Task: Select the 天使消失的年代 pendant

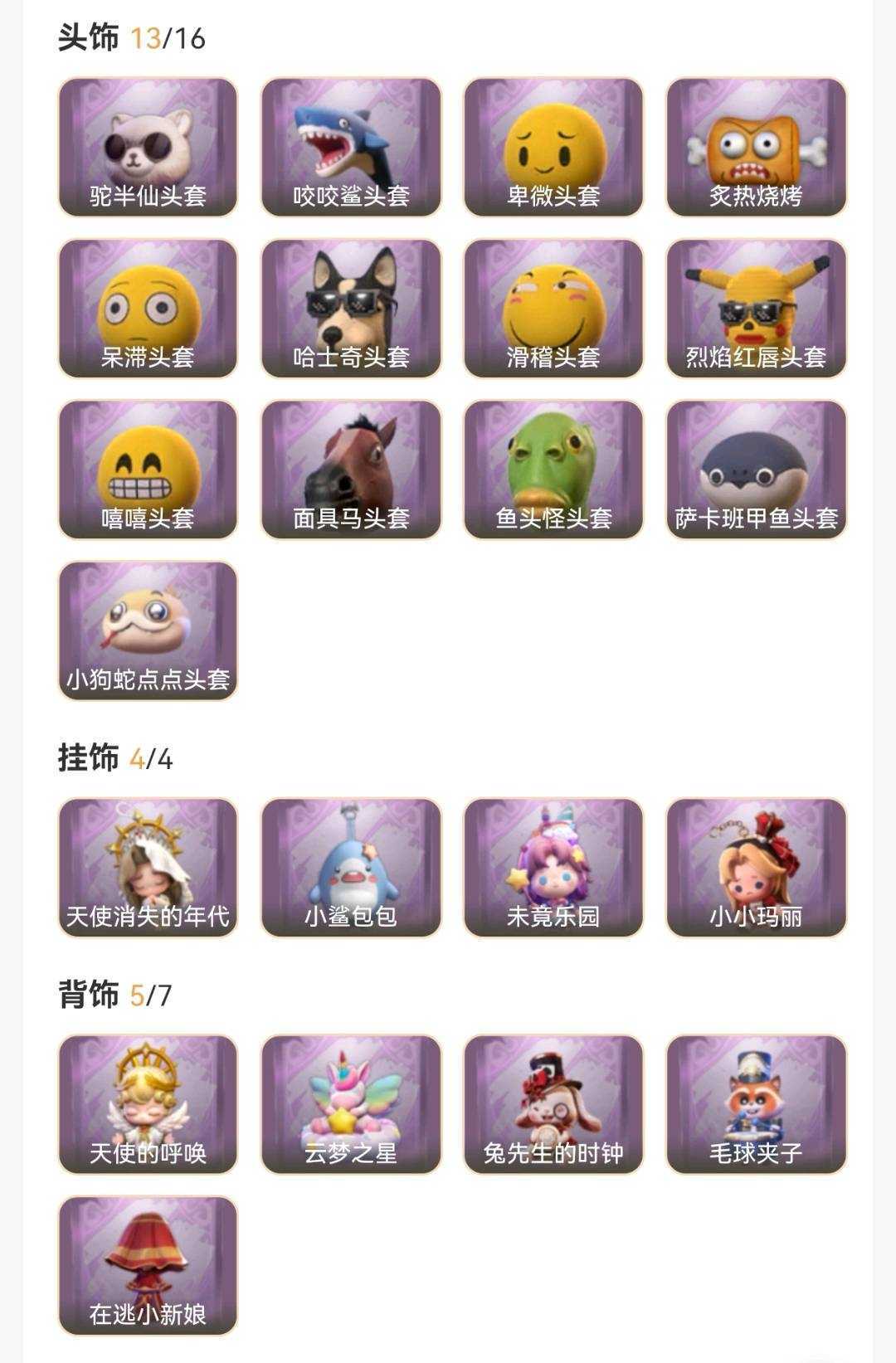Action: tap(148, 867)
